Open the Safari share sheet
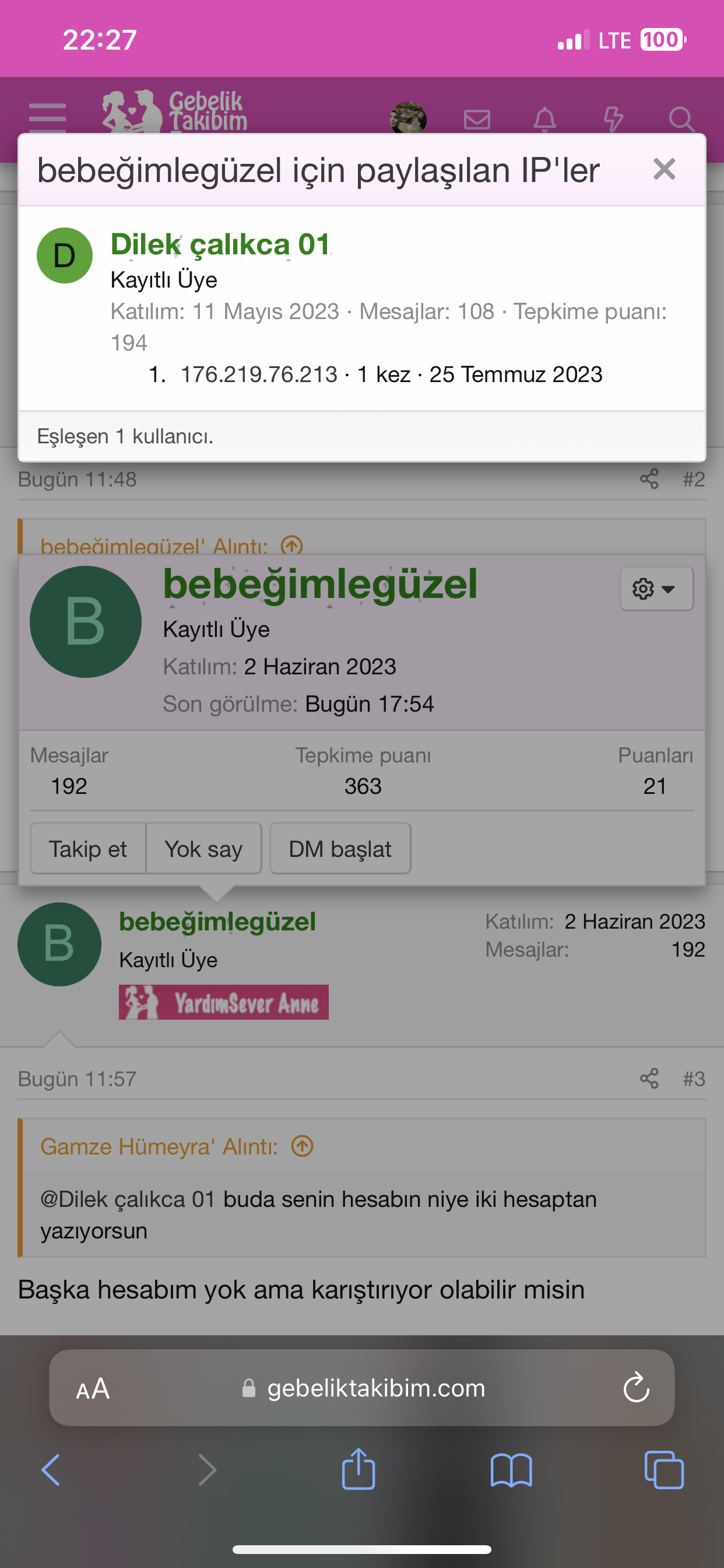Image resolution: width=724 pixels, height=1568 pixels. click(x=359, y=1470)
